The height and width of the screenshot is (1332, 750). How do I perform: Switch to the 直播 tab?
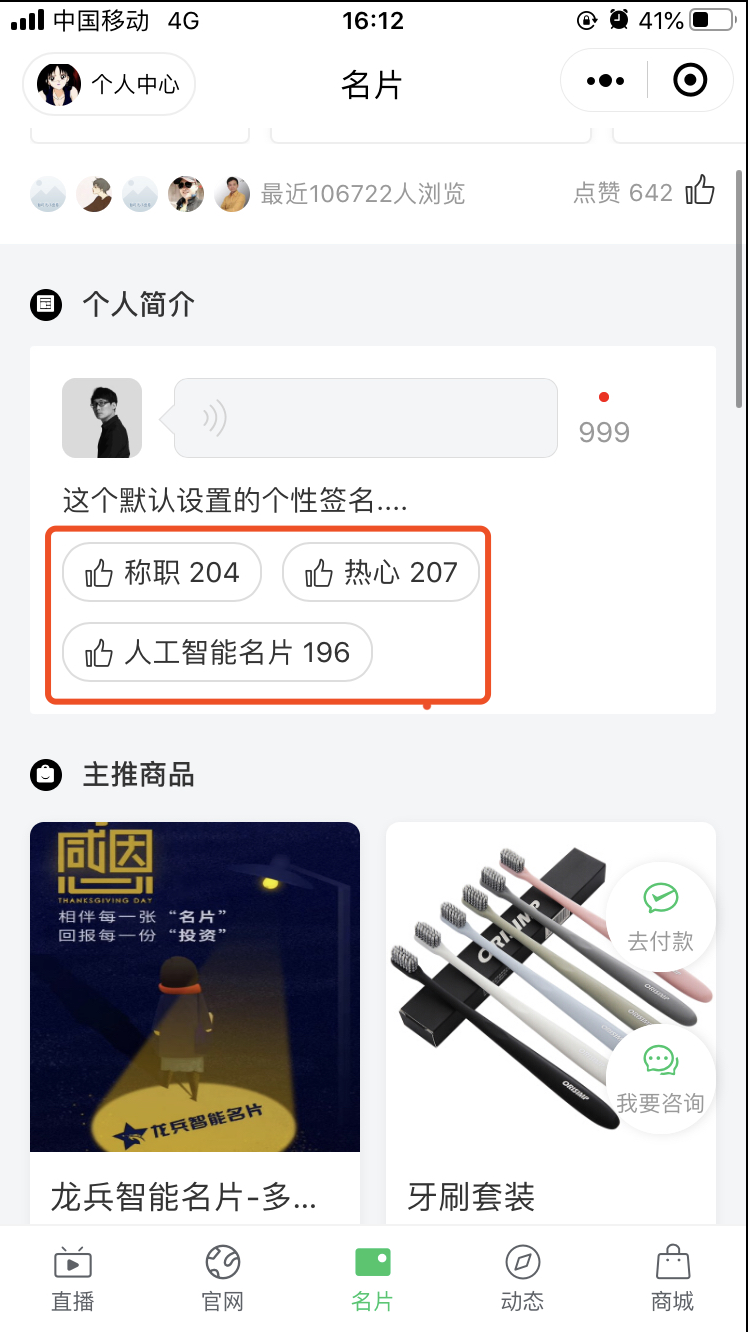(x=72, y=1278)
